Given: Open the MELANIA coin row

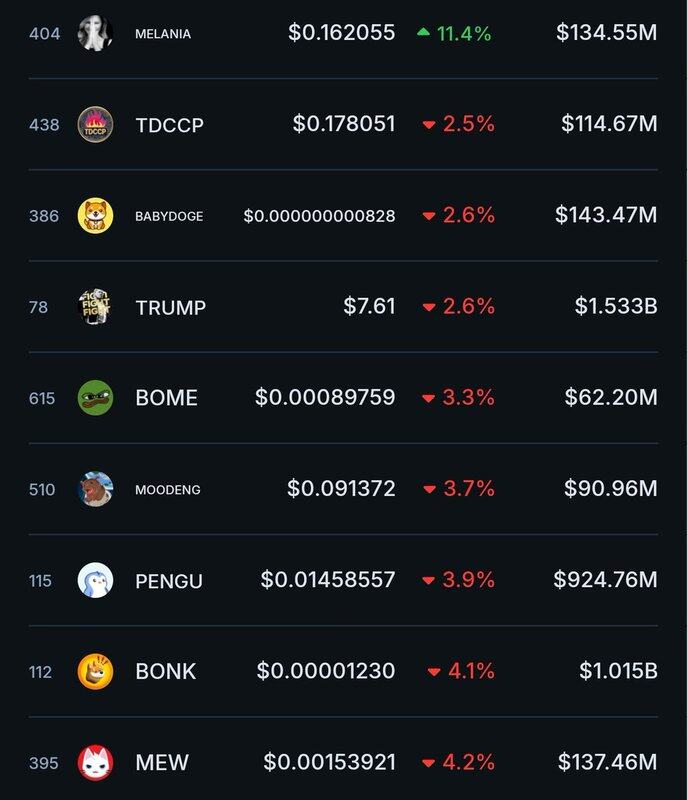Looking at the screenshot, I should [162, 34].
